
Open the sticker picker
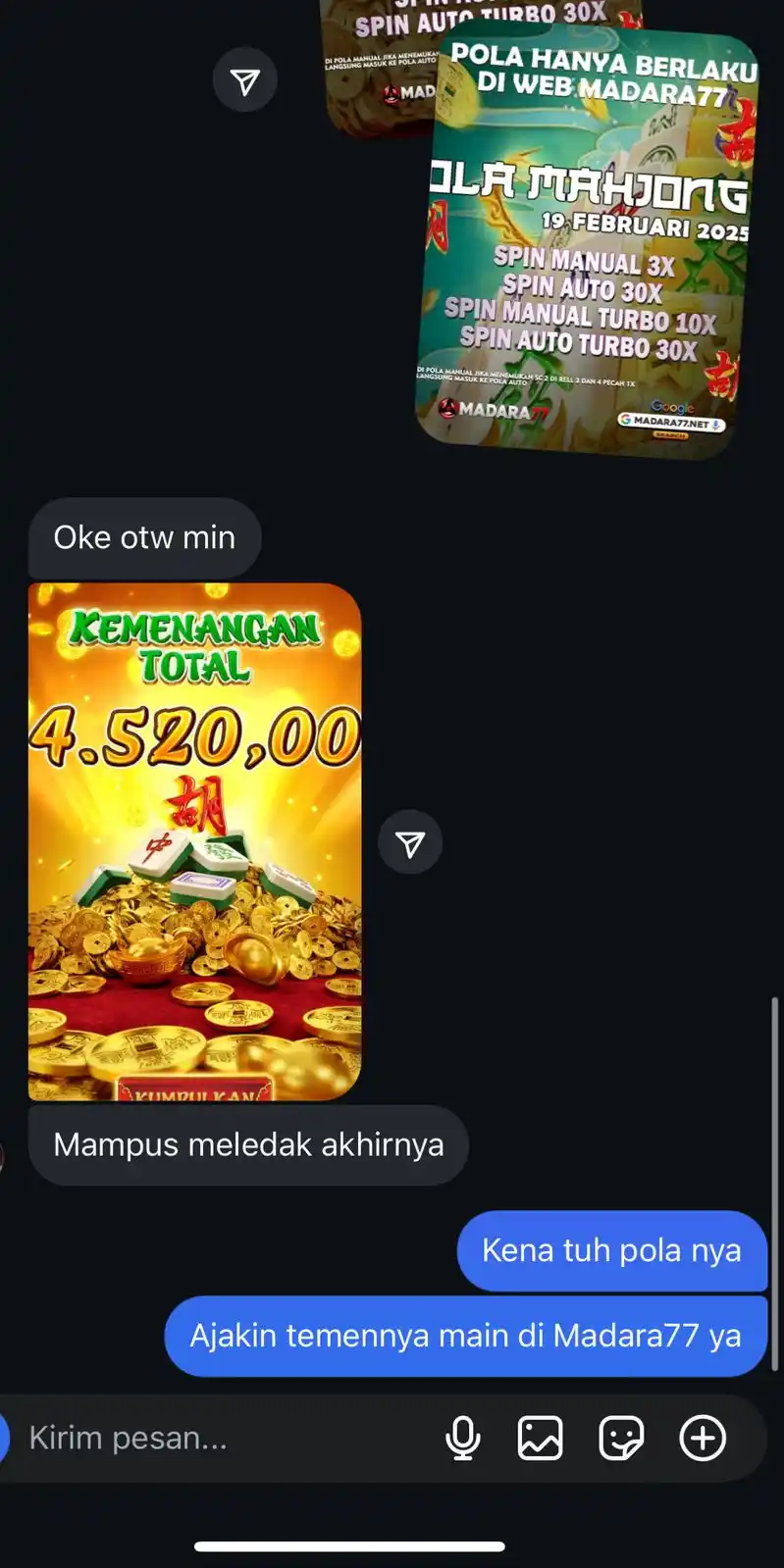[x=621, y=1439]
